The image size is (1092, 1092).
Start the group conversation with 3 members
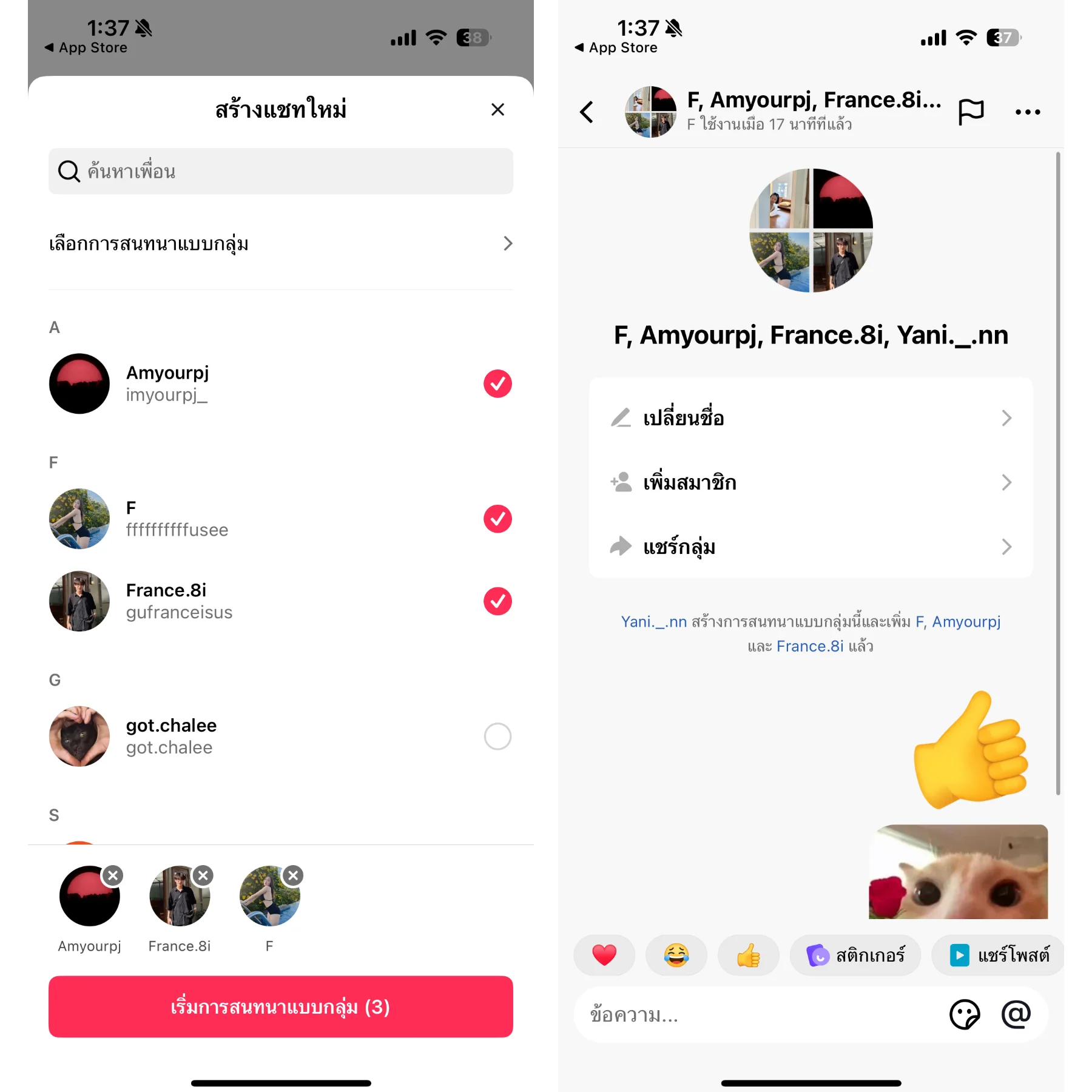[281, 1006]
